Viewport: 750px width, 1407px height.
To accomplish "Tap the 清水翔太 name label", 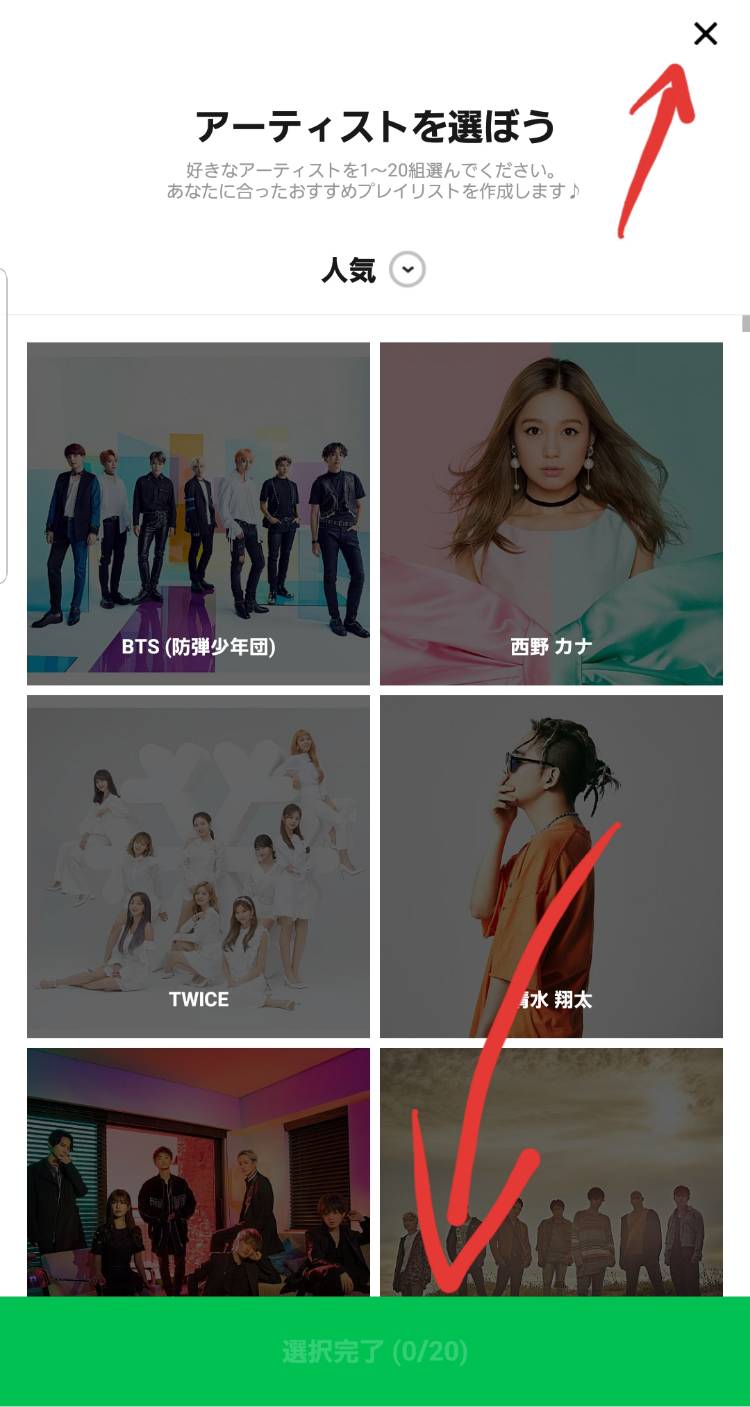I will coord(551,998).
